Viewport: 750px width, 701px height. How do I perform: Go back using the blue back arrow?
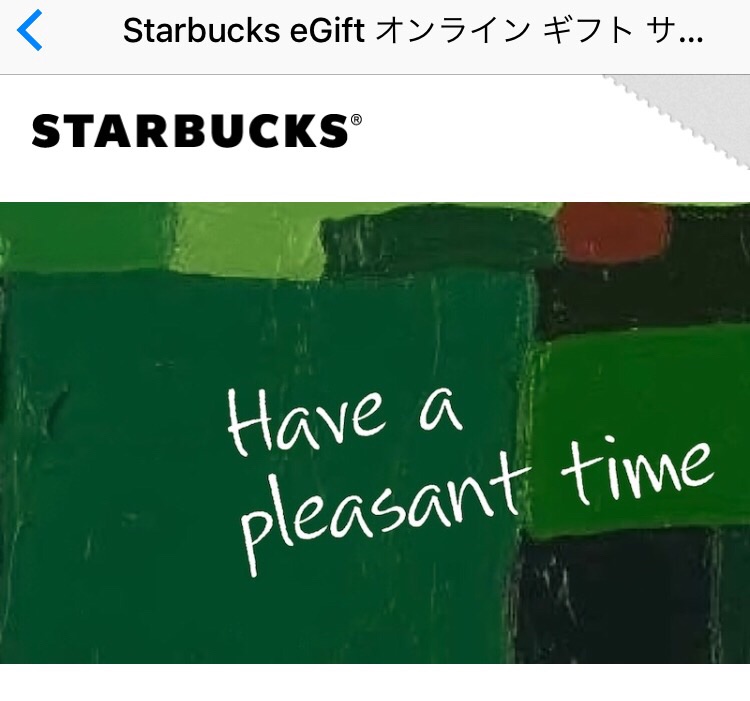point(31,31)
